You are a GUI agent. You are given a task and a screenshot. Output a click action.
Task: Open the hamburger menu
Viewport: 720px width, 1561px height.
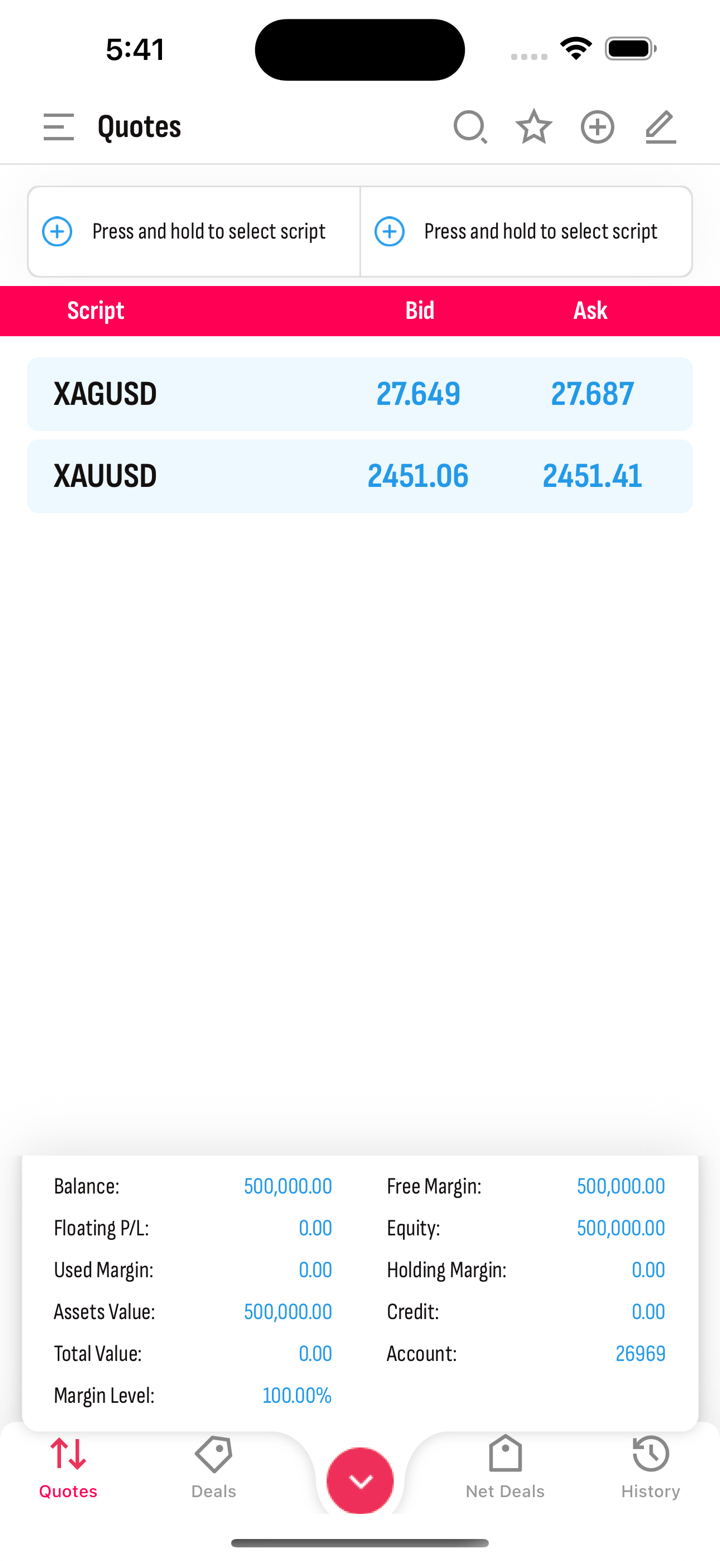click(x=59, y=127)
